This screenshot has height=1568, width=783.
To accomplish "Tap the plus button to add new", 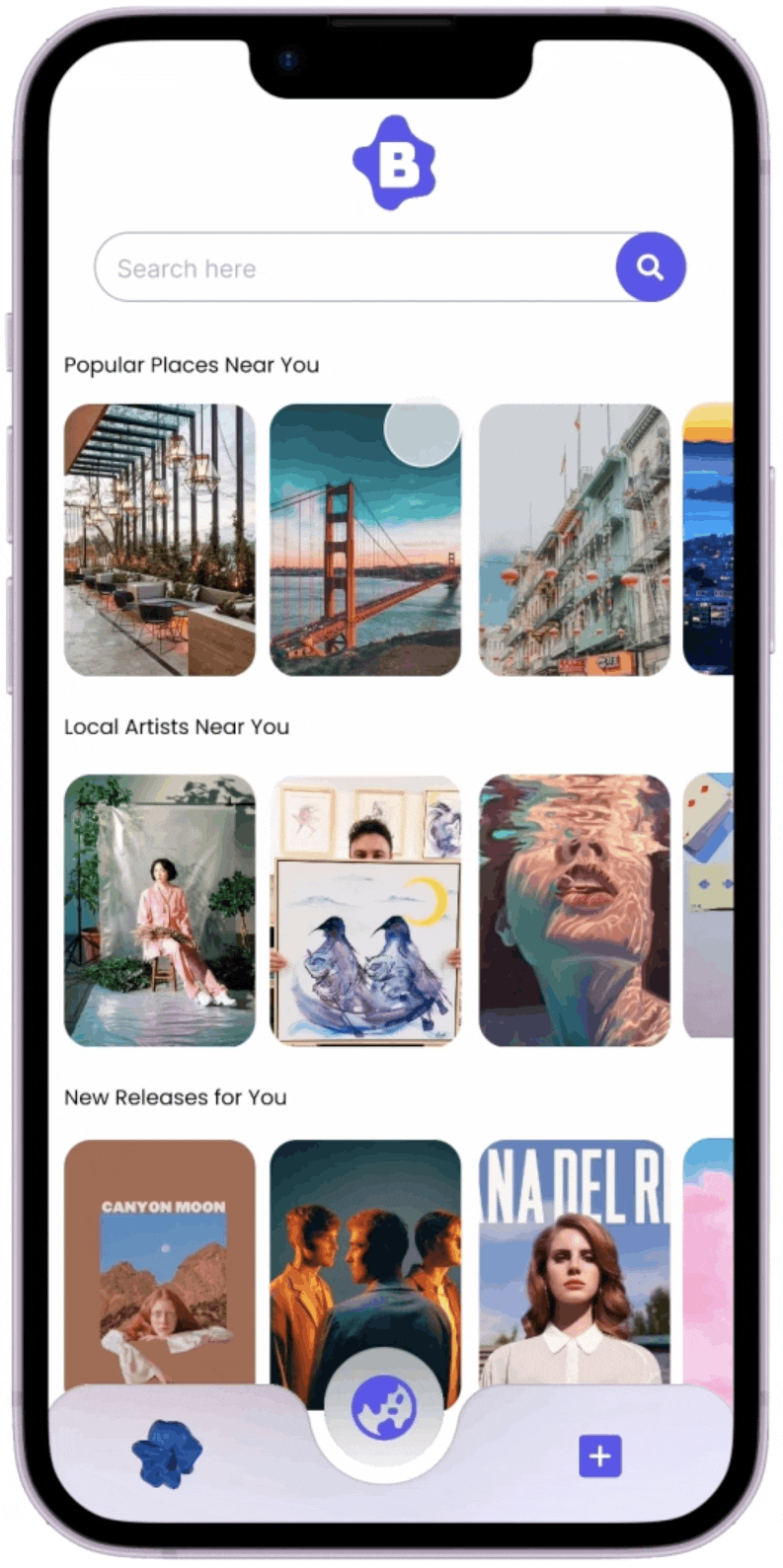I will click(599, 1456).
